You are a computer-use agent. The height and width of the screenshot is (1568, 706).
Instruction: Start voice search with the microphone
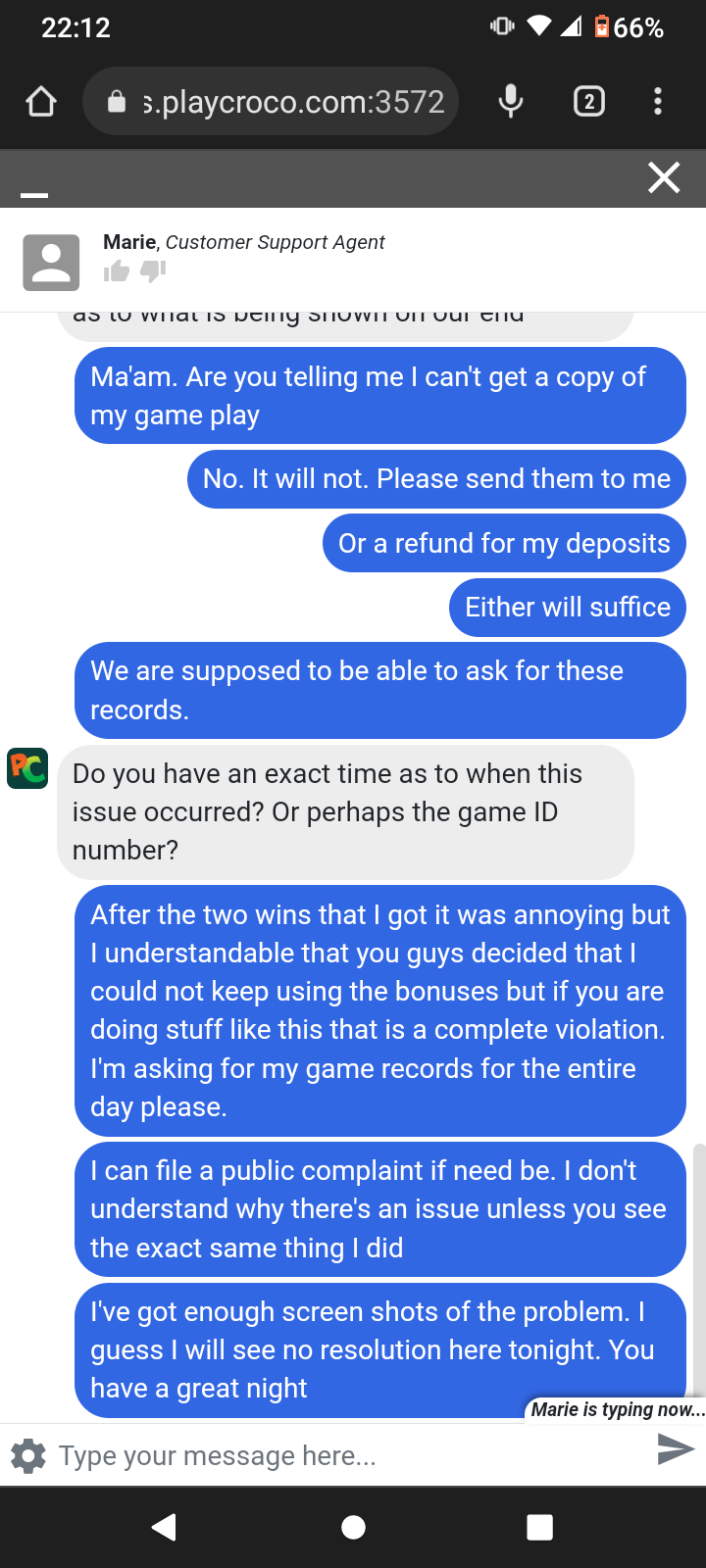[x=510, y=101]
